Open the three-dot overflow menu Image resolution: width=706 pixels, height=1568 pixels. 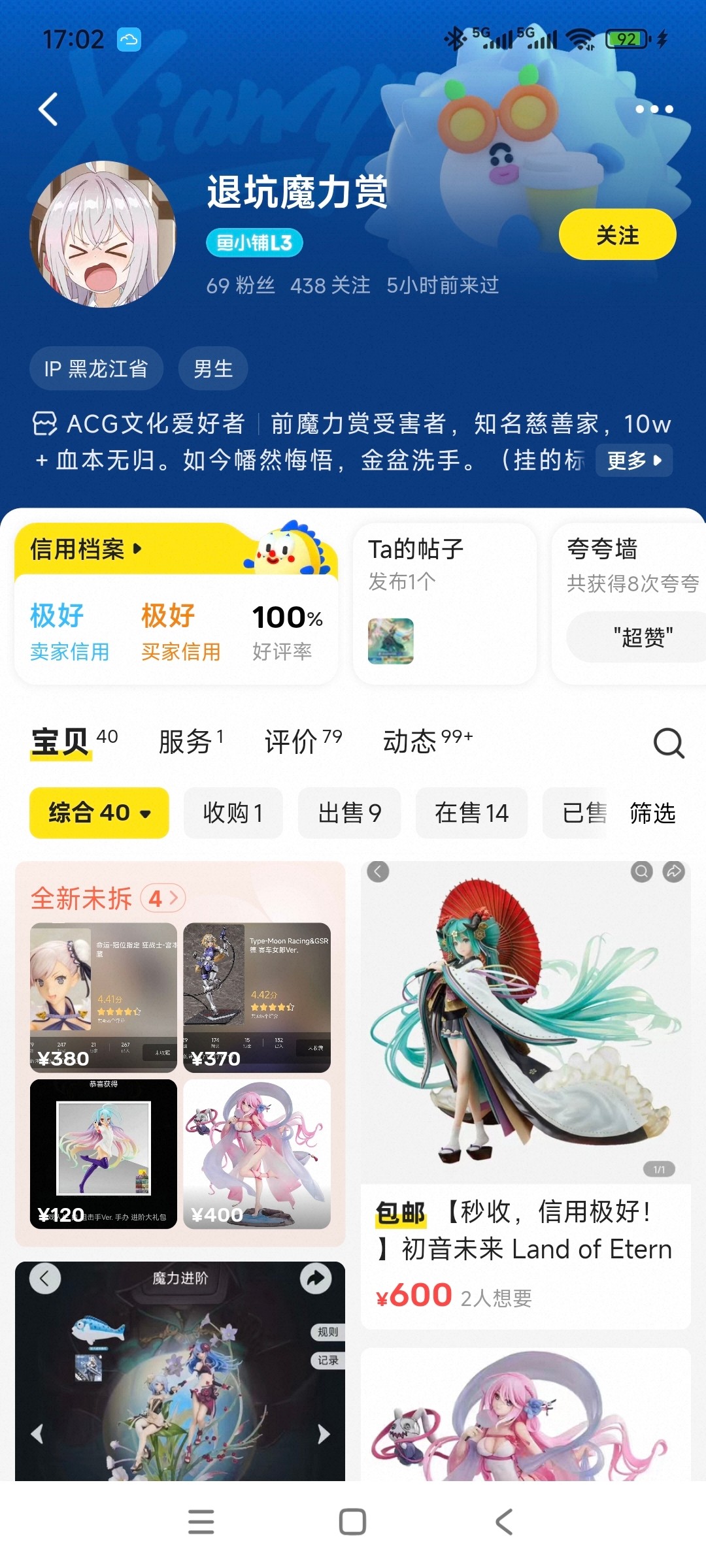click(654, 109)
